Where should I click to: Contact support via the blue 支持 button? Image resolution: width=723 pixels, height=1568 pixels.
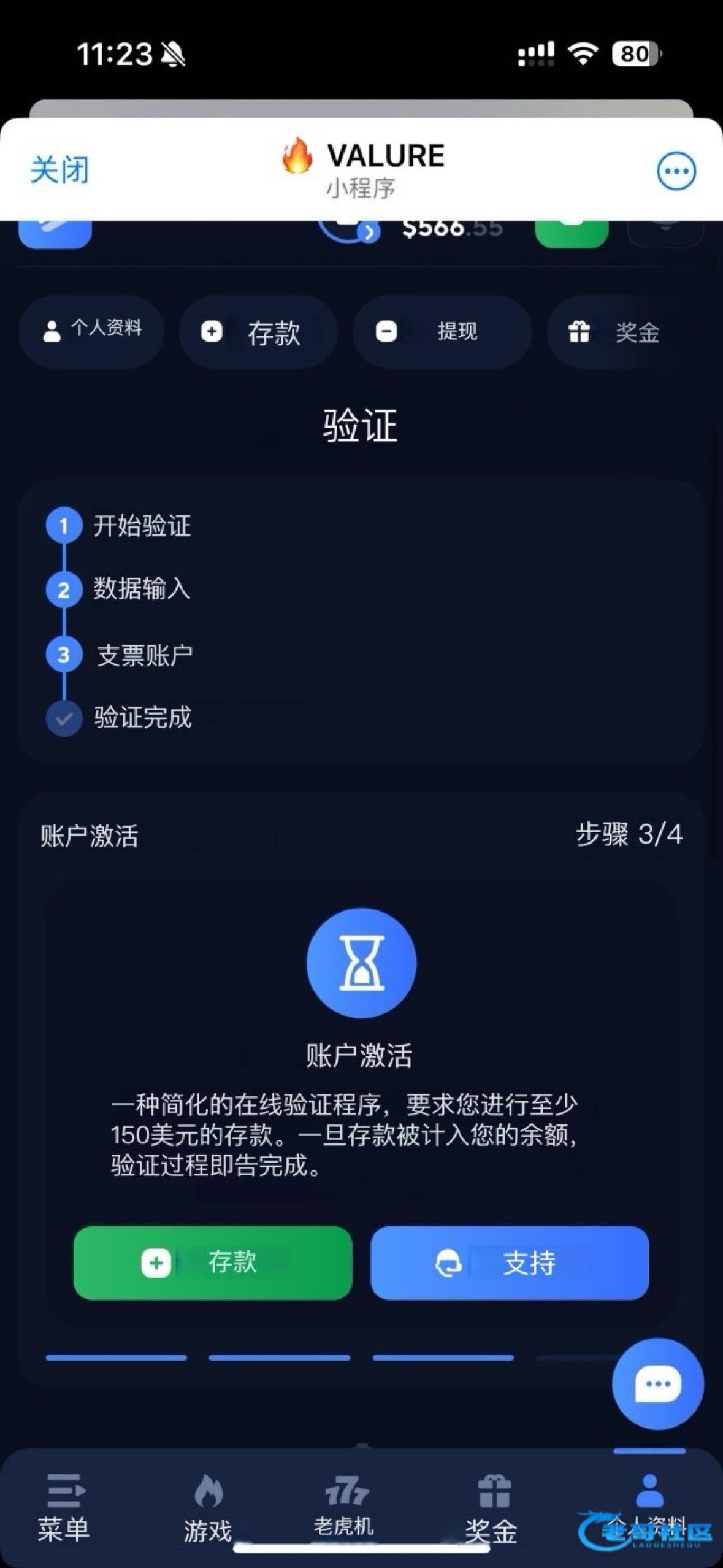510,1262
